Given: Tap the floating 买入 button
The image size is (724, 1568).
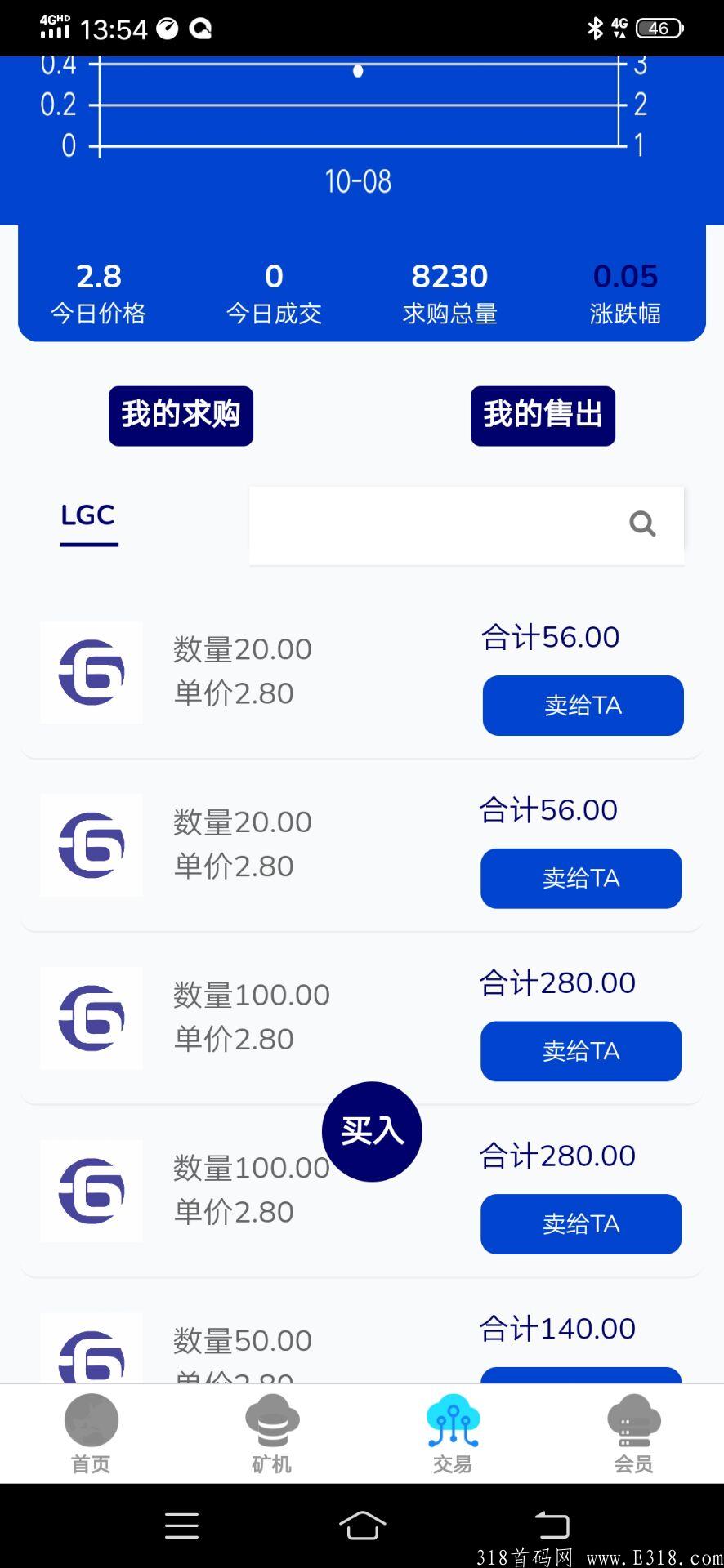Looking at the screenshot, I should coord(372,1131).
